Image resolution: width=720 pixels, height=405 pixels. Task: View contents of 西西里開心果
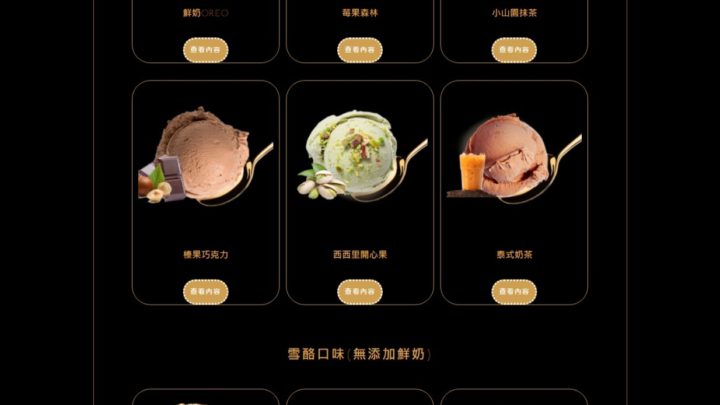(360, 291)
